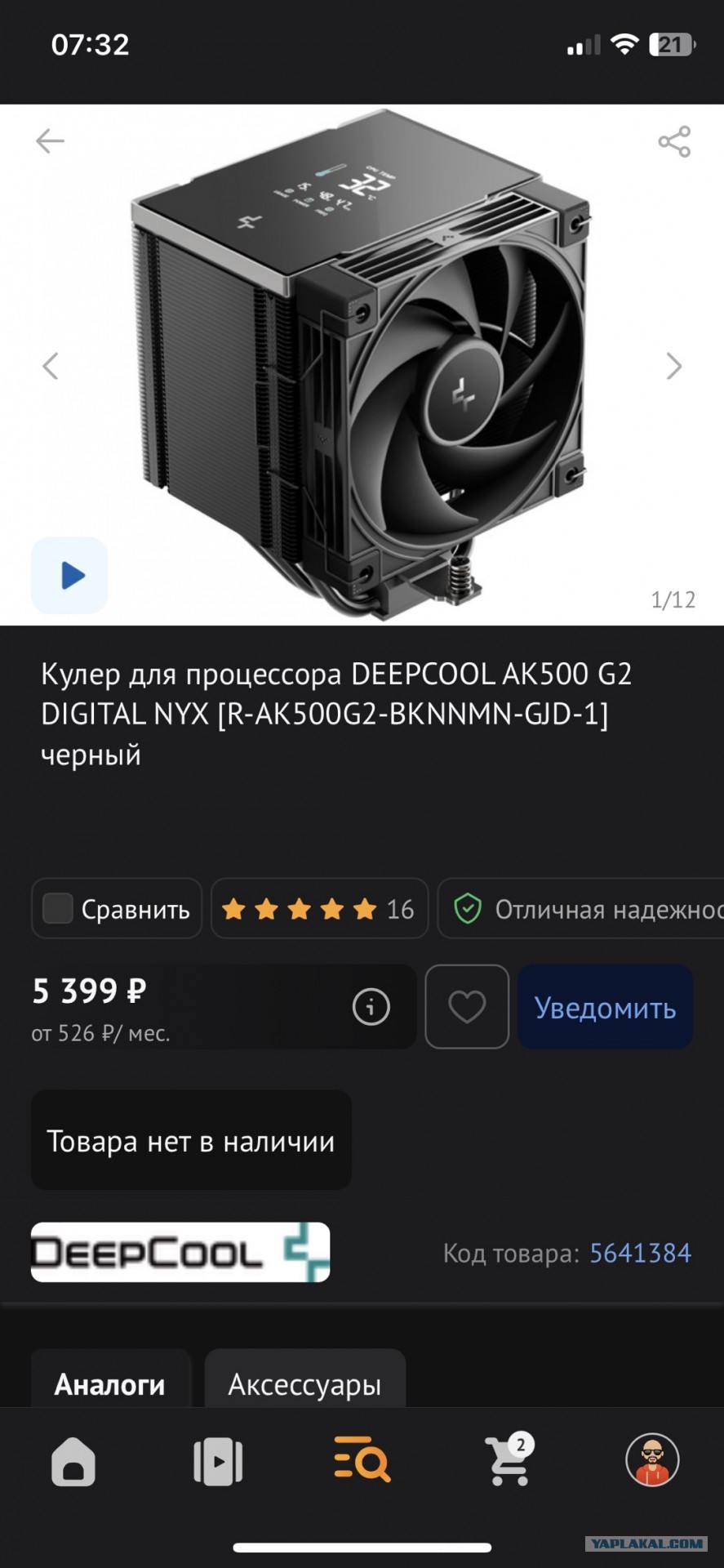
Task: Tick the Сравнить checkbox
Action: [x=58, y=908]
